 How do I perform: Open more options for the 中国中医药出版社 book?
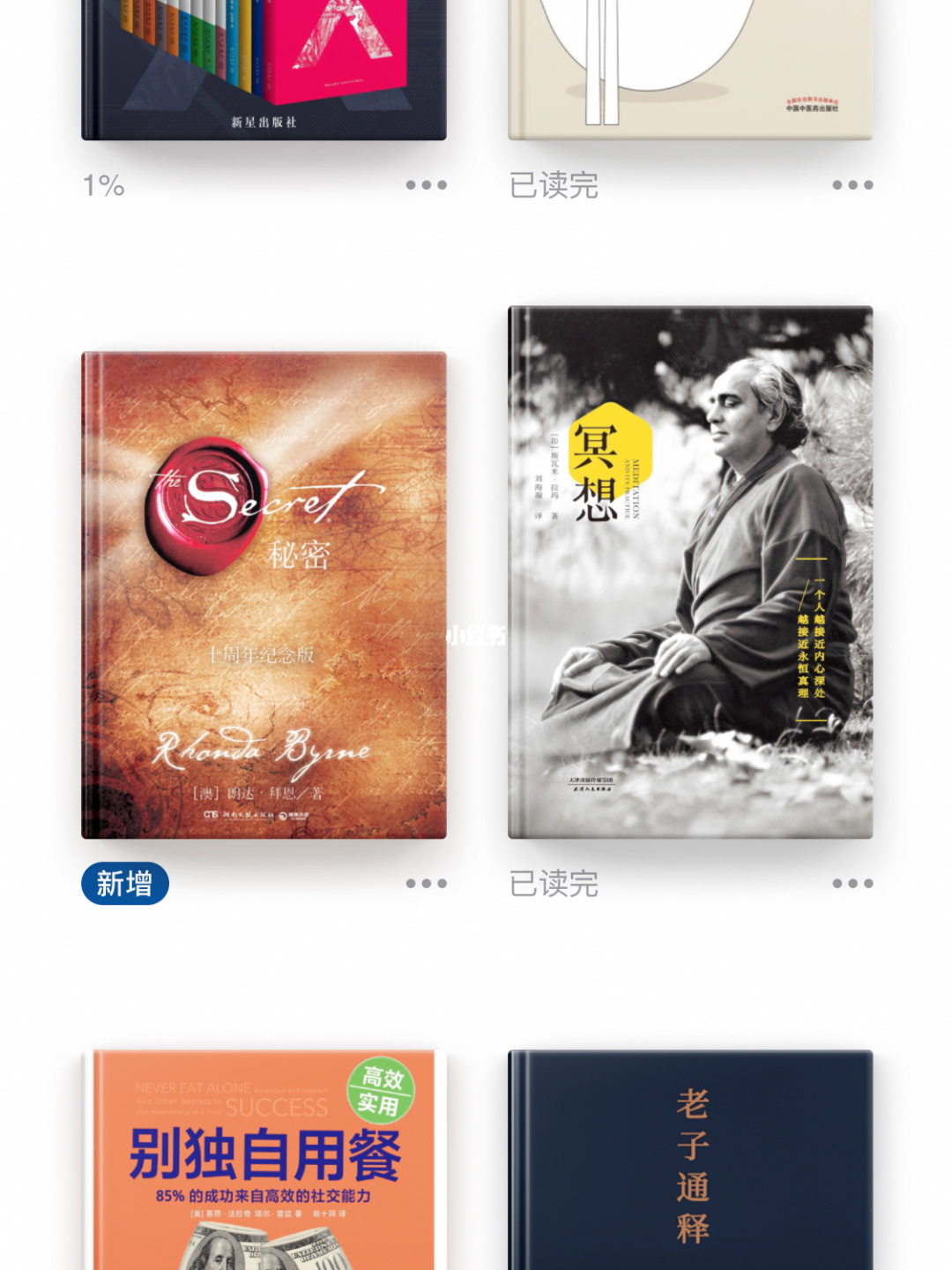coord(852,185)
